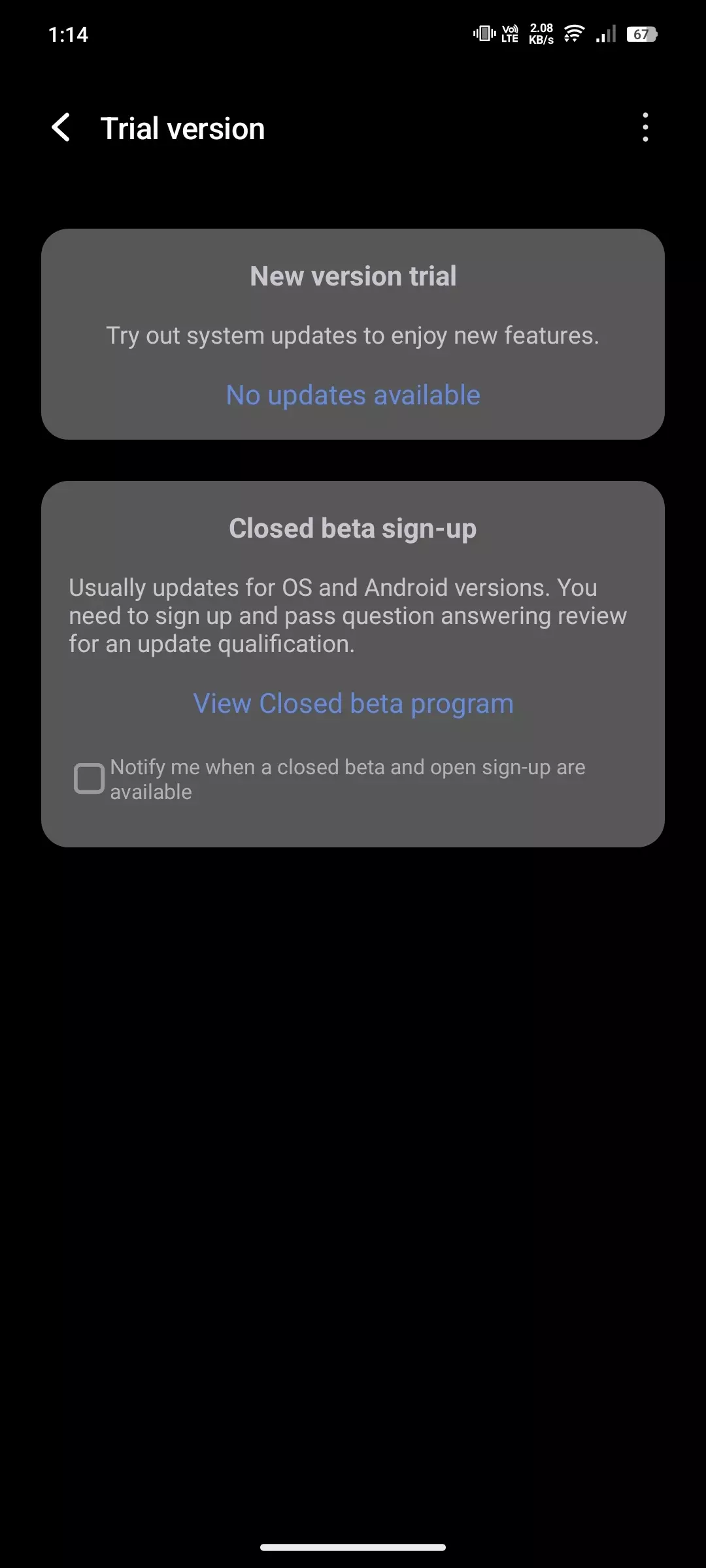Go back from Trial version screen
Viewport: 706px width, 1568px height.
[61, 127]
